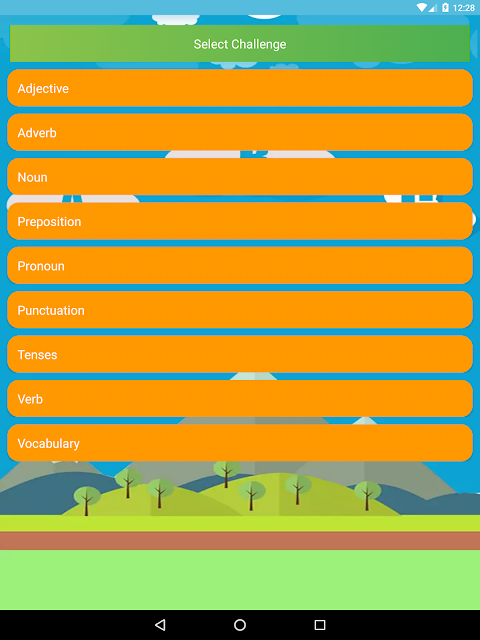Pick the Pronoun challenge

240,265
